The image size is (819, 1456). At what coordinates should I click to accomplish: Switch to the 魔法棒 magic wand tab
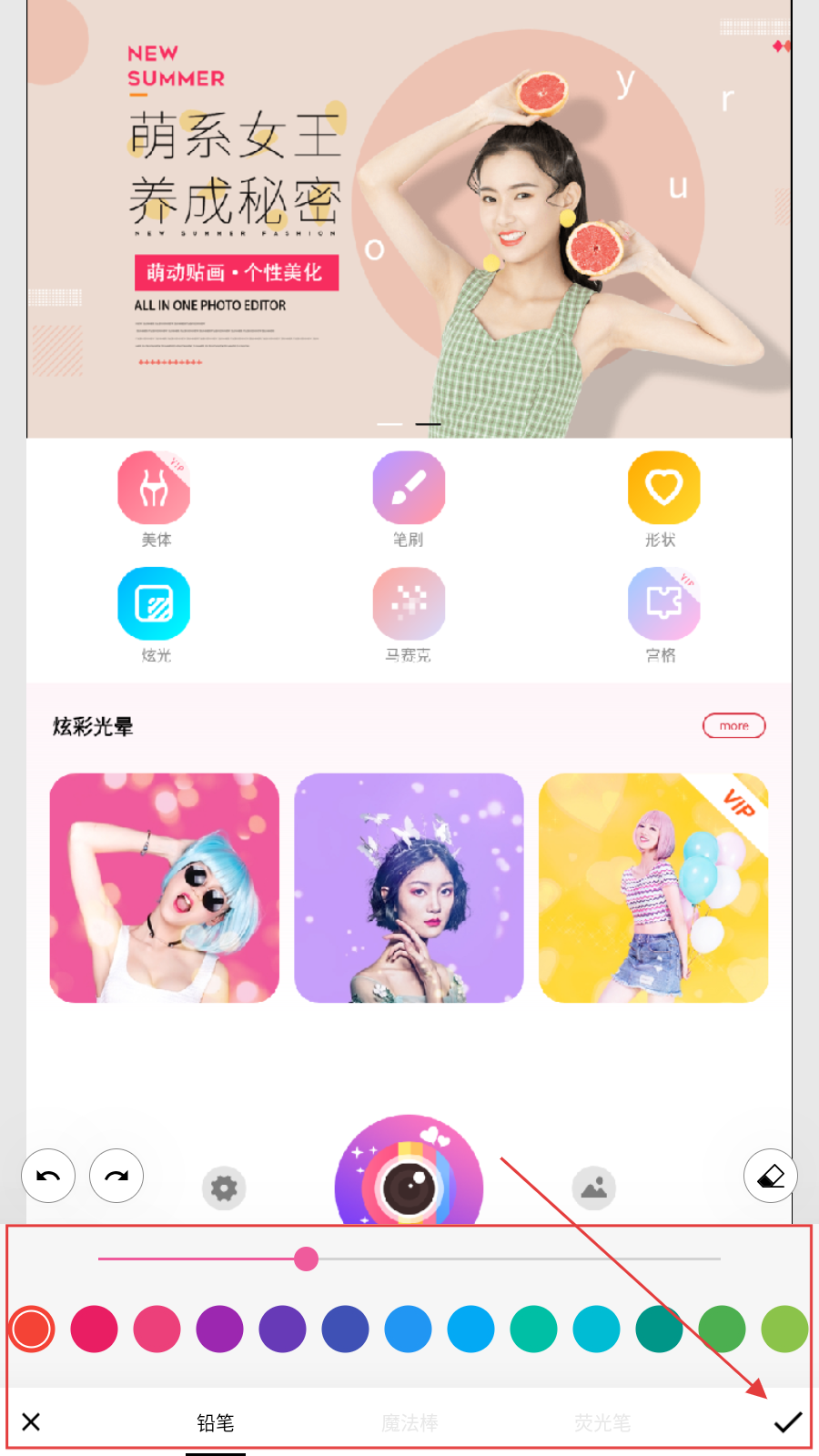click(x=409, y=1422)
